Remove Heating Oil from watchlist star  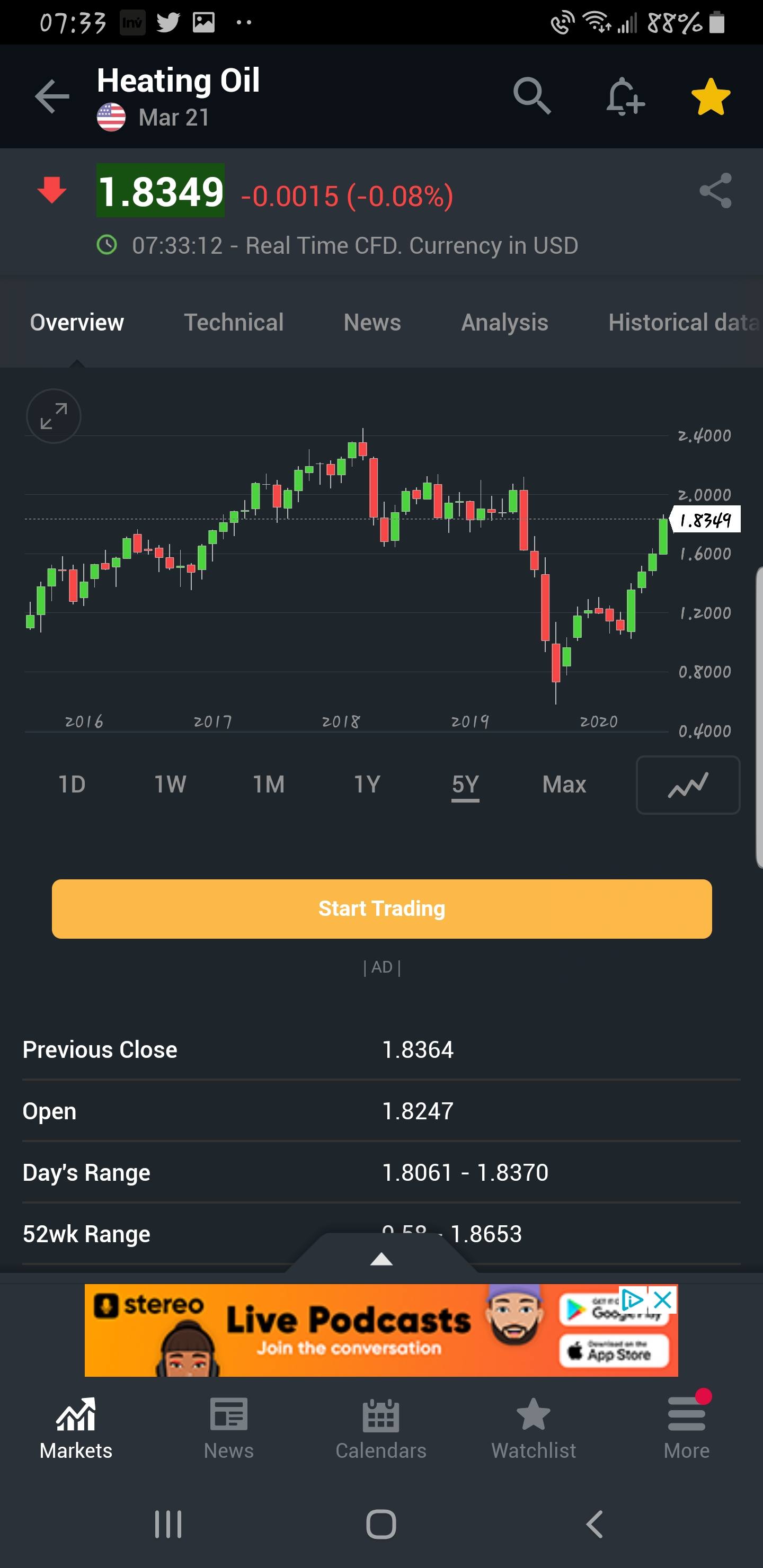[x=711, y=96]
